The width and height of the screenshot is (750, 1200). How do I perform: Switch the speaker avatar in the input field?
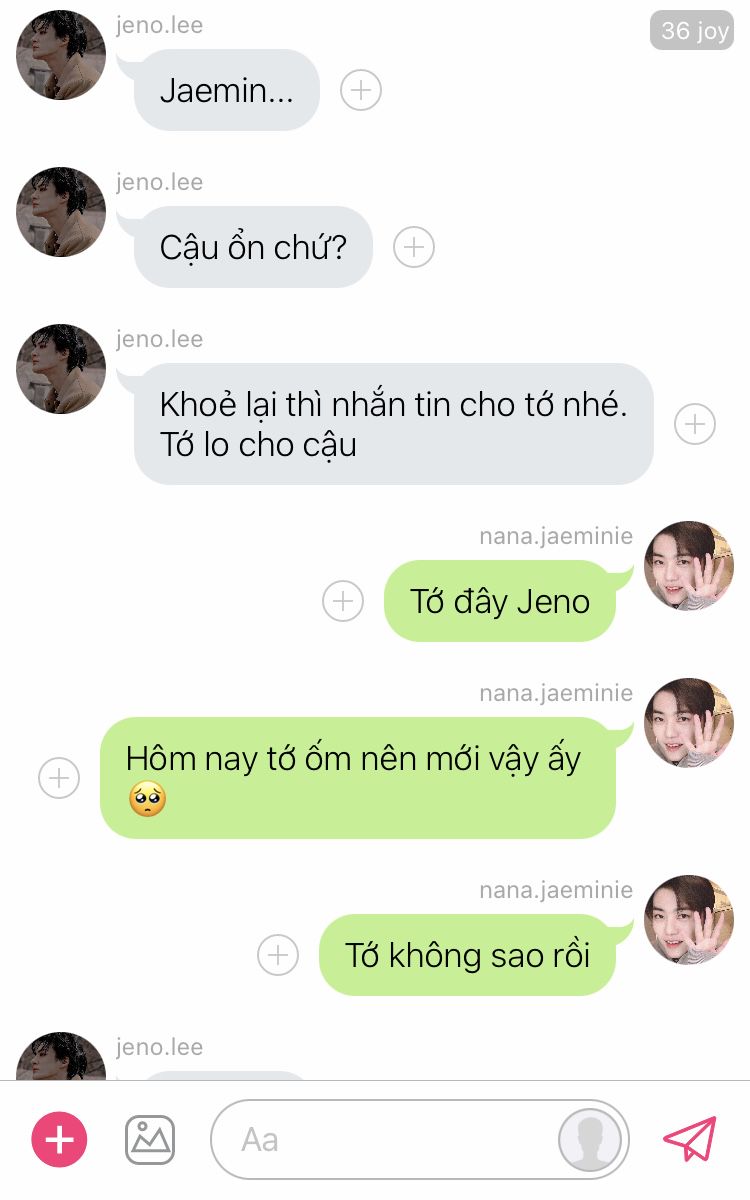[x=590, y=1139]
